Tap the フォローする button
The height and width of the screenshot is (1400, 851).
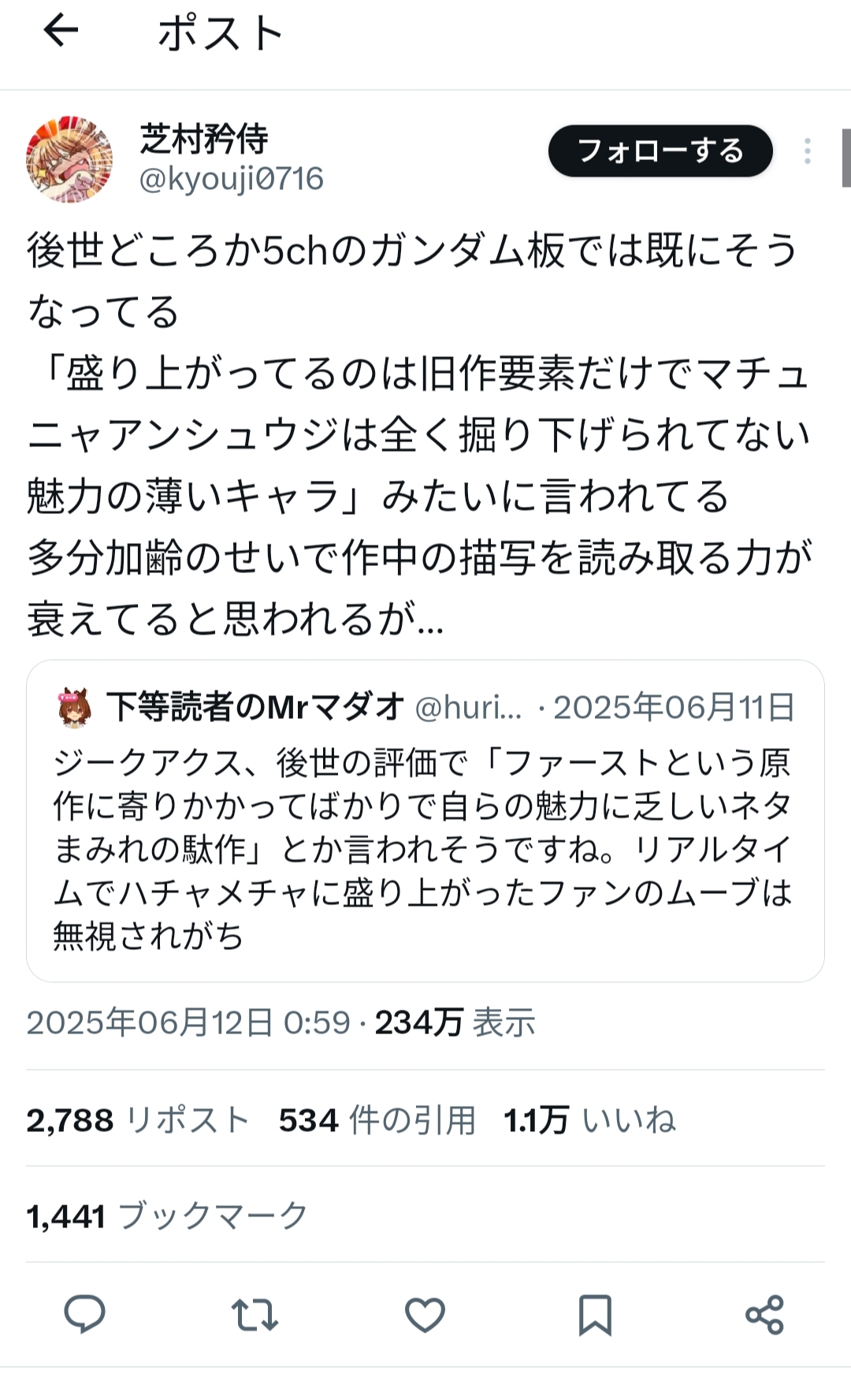(660, 151)
